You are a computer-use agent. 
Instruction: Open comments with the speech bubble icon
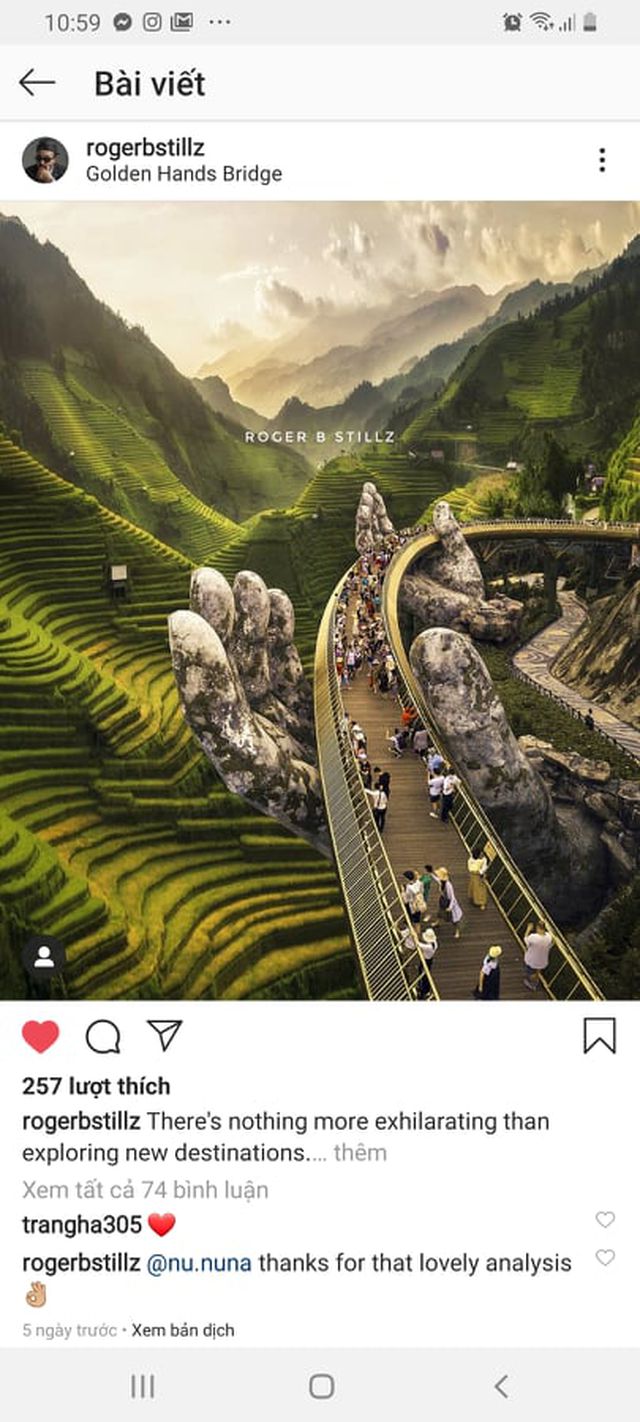pos(102,1037)
